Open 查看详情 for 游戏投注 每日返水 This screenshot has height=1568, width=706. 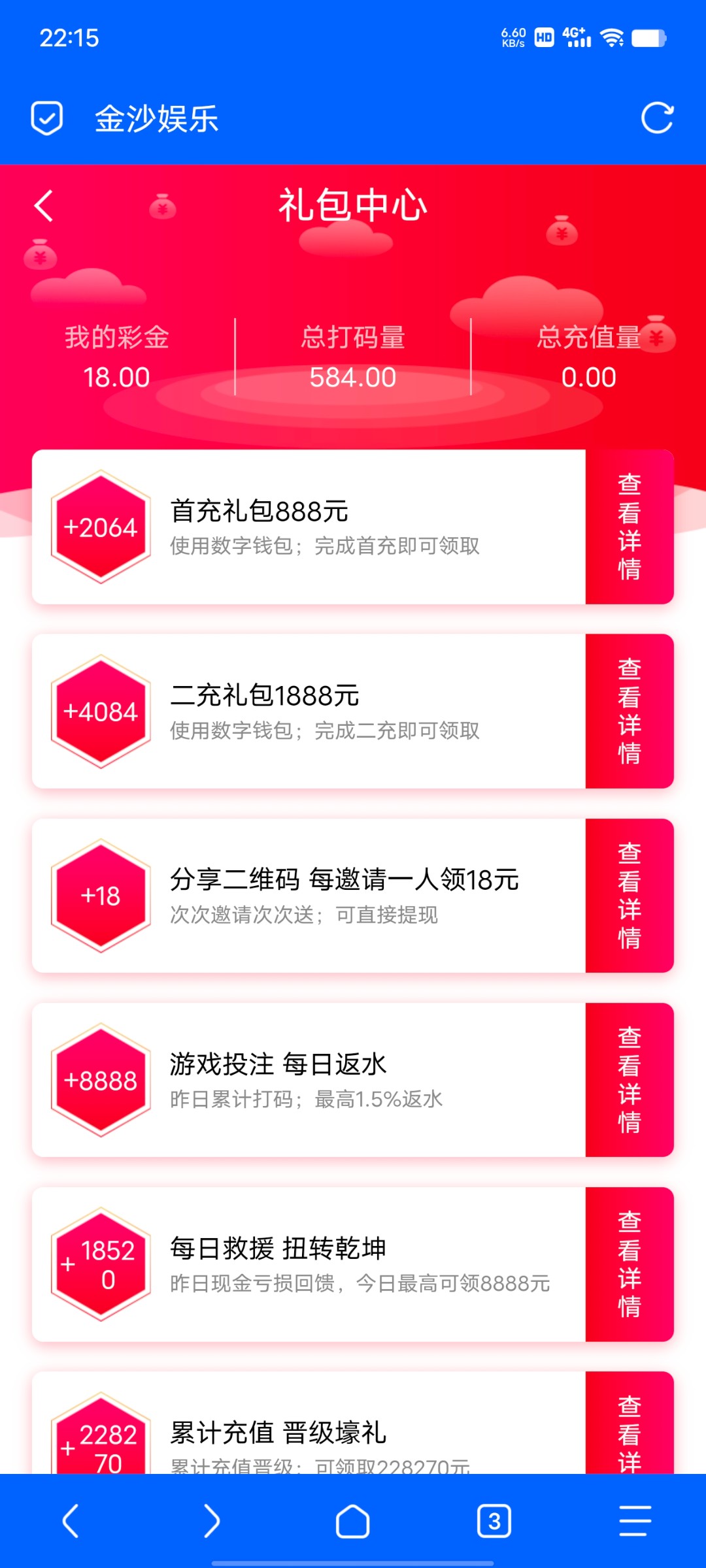point(629,1079)
